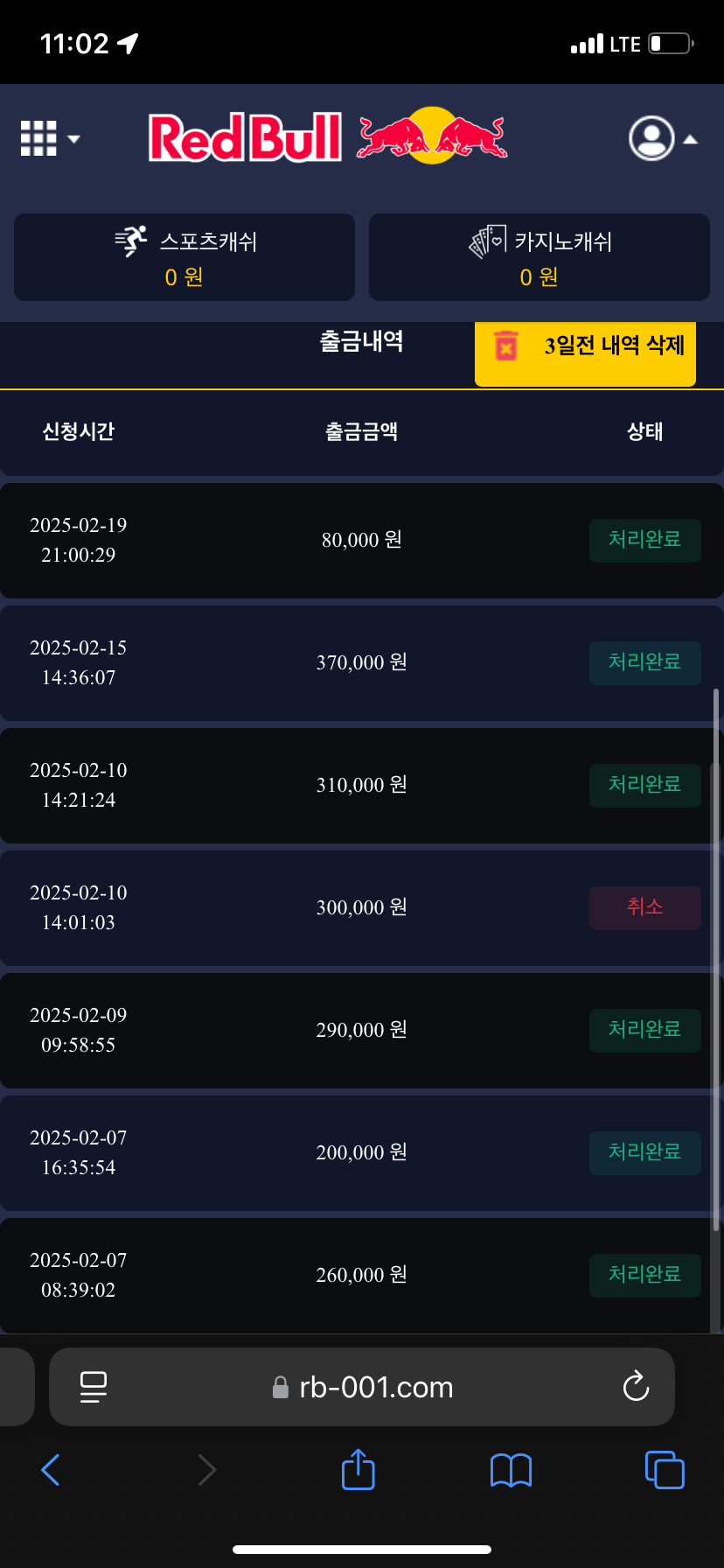The image size is (724, 1568).
Task: Share this page
Action: tap(358, 1470)
